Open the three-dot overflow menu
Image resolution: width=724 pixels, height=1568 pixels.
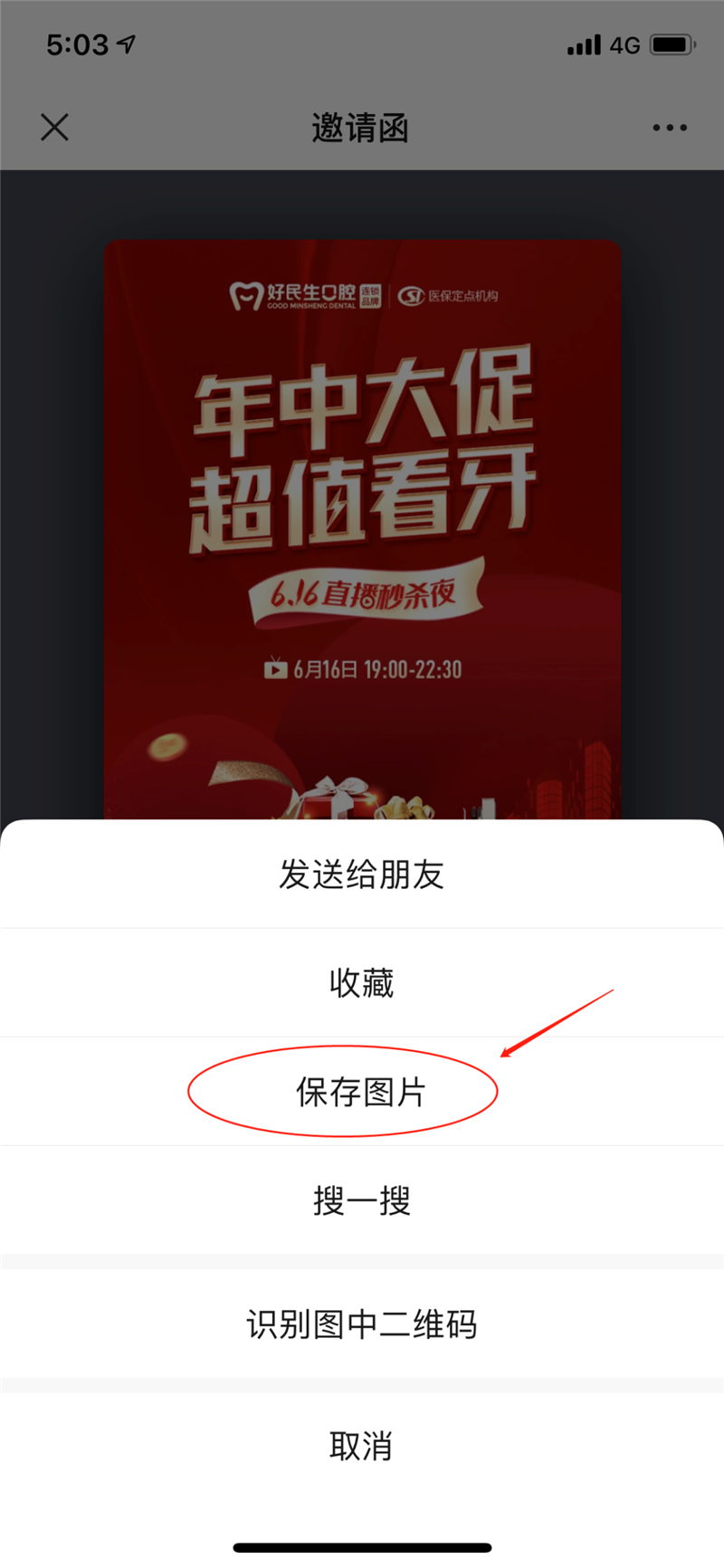[670, 128]
